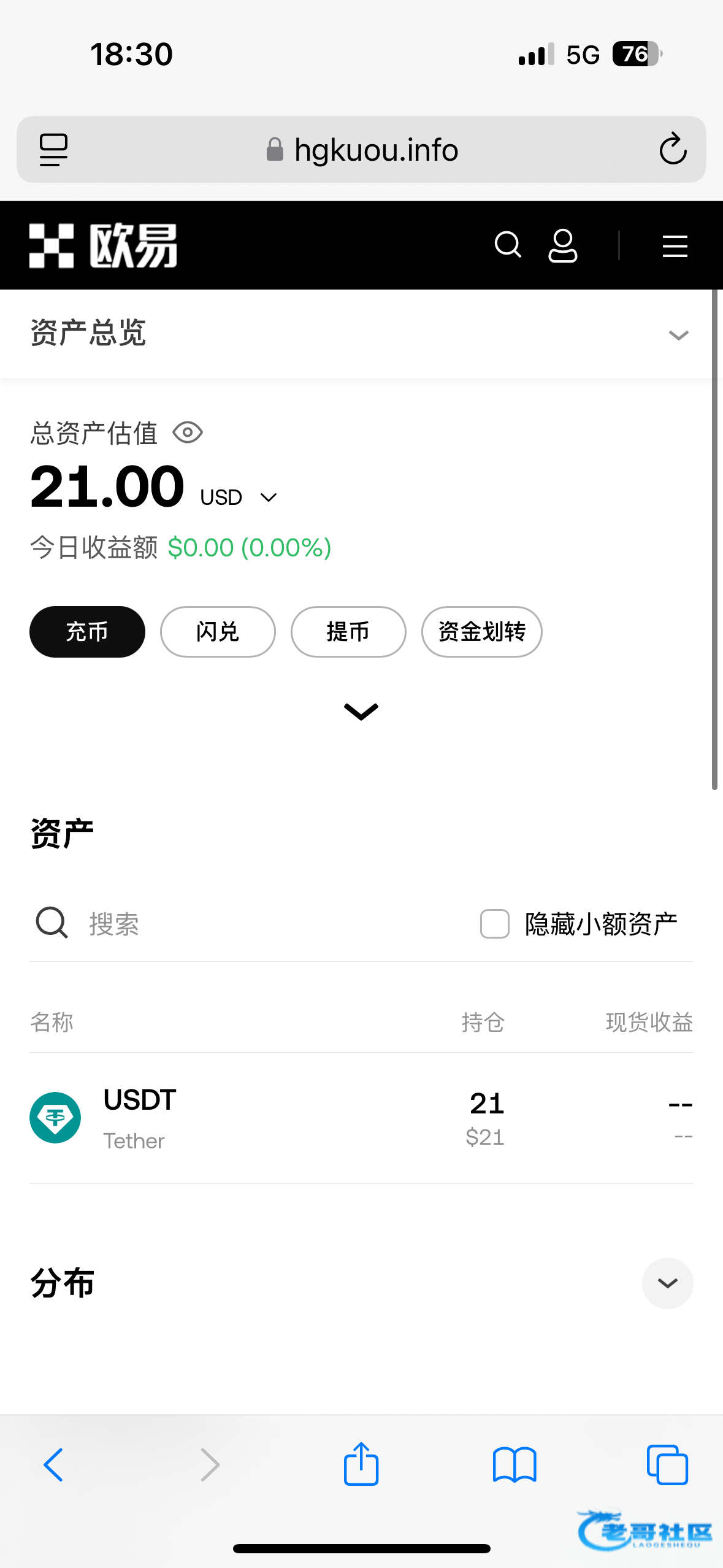
Task: Enable the 隐藏小额资产 checkbox
Action: [x=495, y=923]
